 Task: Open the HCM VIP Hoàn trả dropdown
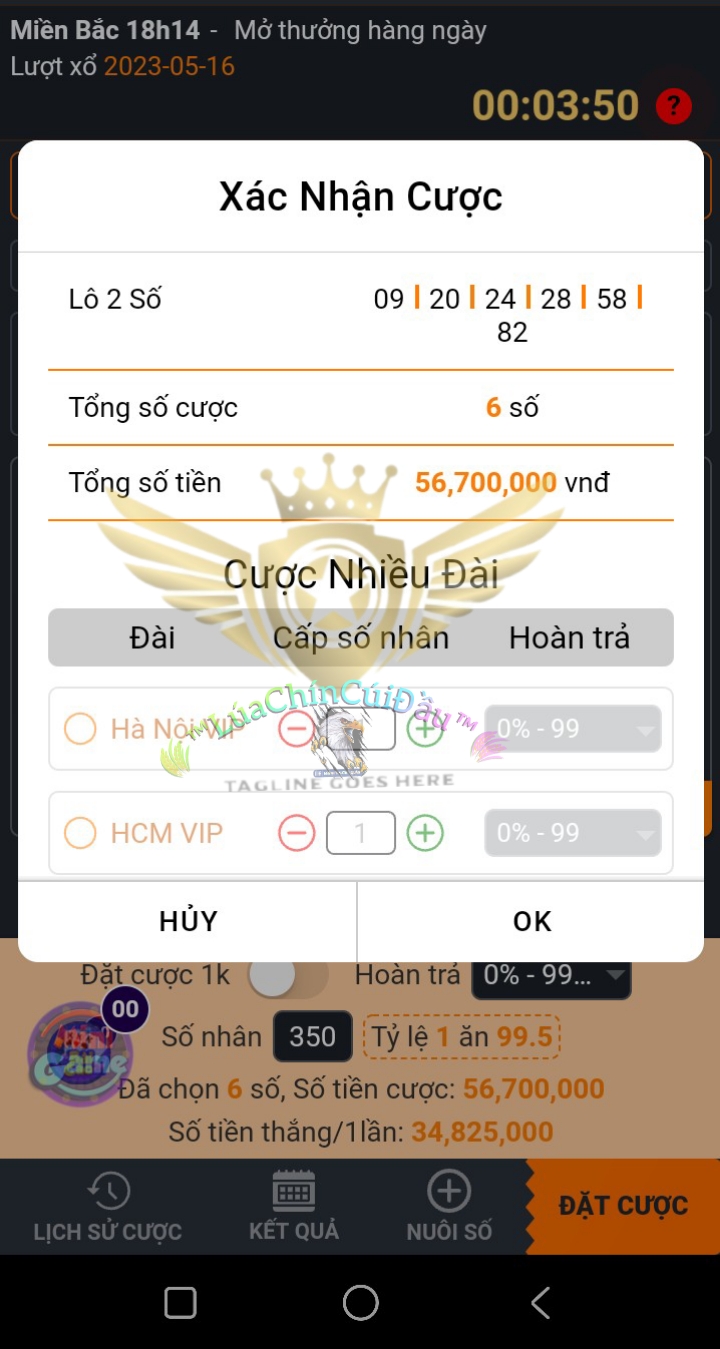tap(573, 833)
